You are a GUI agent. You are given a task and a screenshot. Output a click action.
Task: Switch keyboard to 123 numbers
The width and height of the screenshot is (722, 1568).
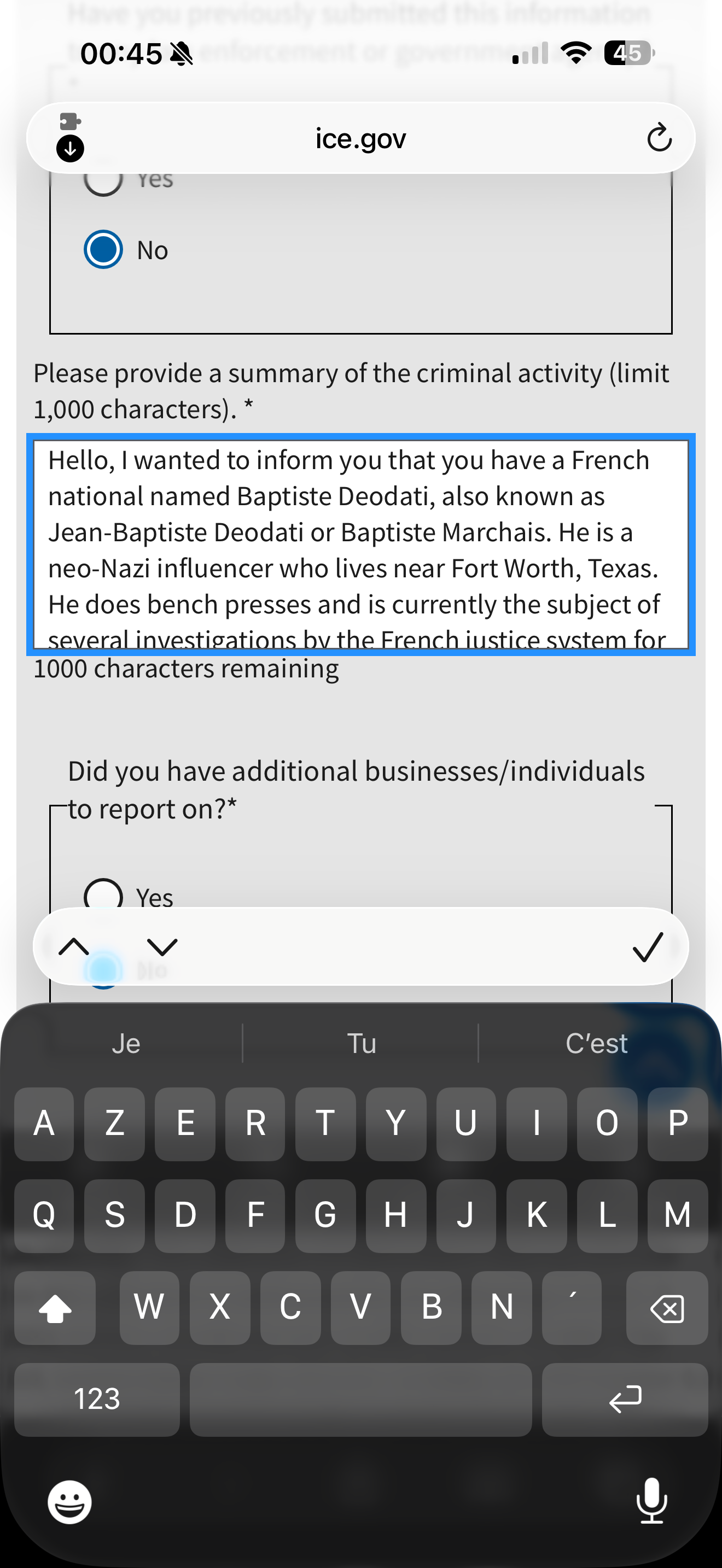coord(97,1399)
